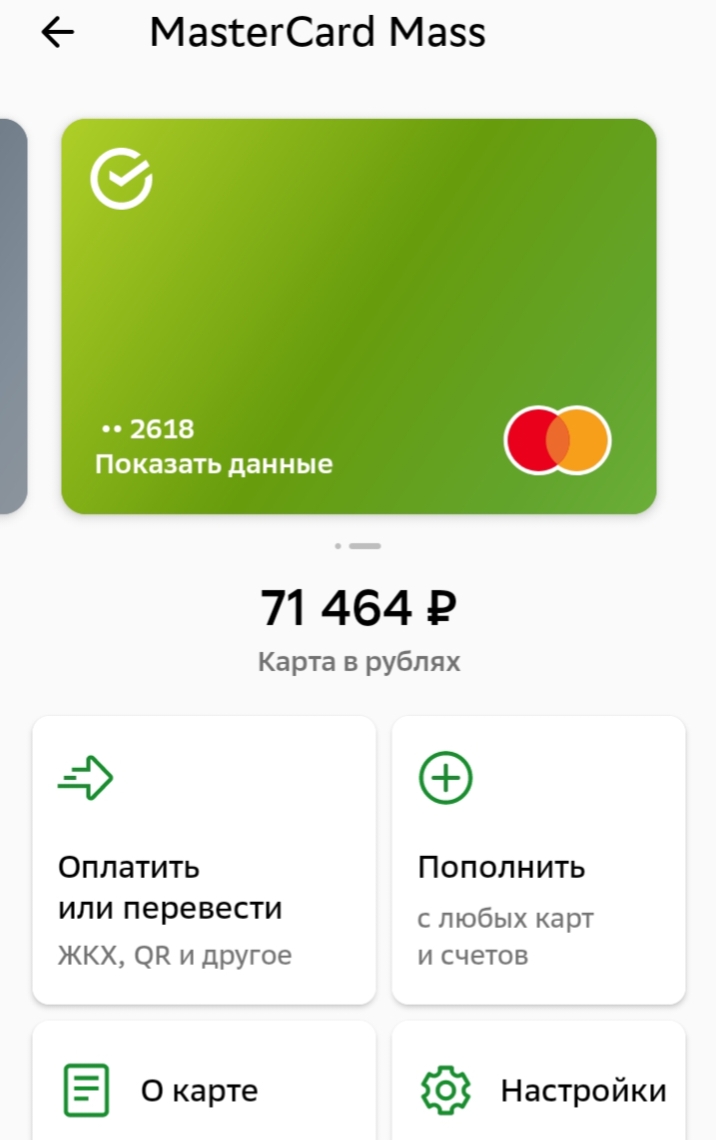Open card Настройки

(538, 1088)
